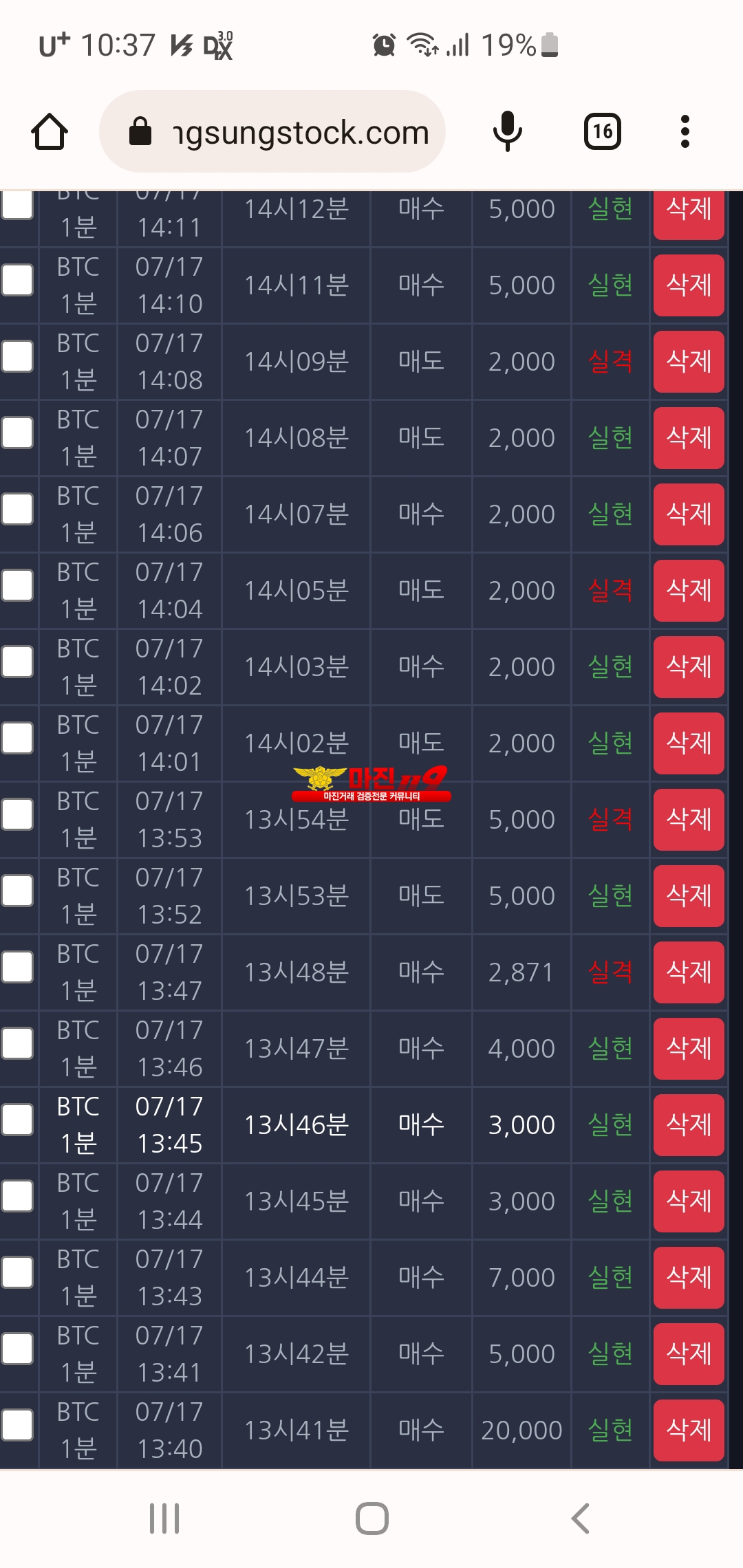
Task: Delete the 20,000 trade at 13시41분
Action: point(689,1430)
